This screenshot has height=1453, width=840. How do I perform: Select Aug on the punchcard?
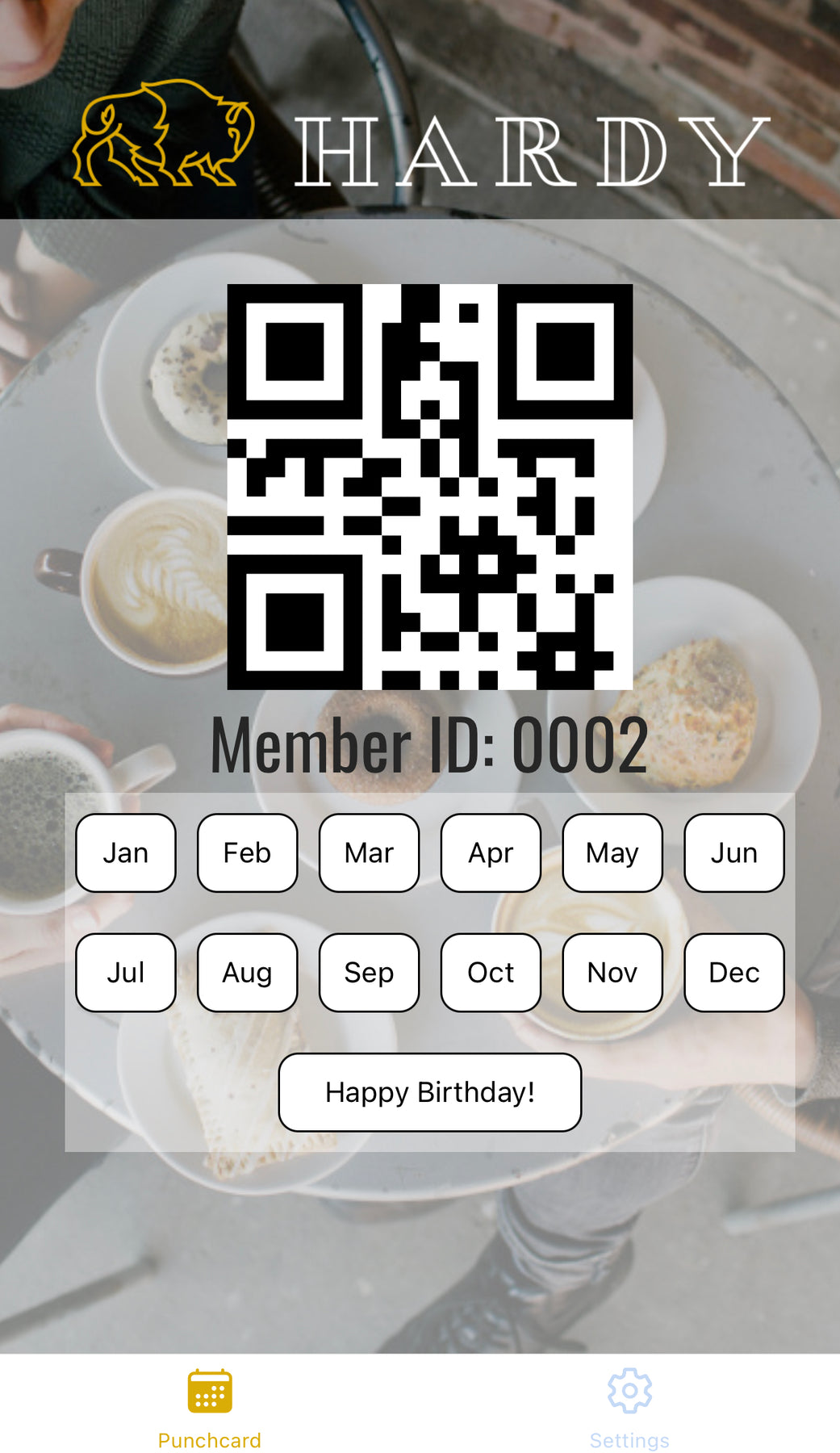248,973
